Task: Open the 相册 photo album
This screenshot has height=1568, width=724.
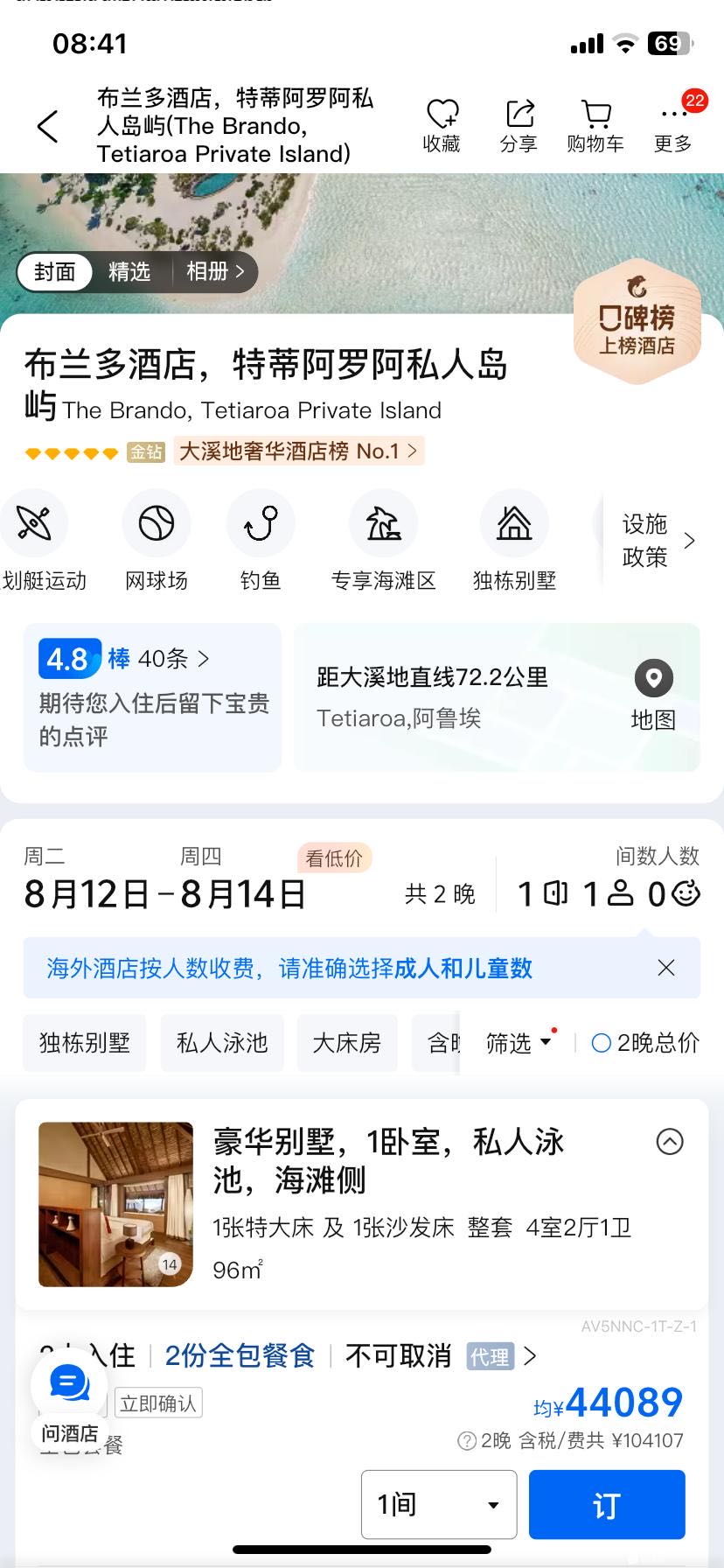Action: click(x=214, y=271)
